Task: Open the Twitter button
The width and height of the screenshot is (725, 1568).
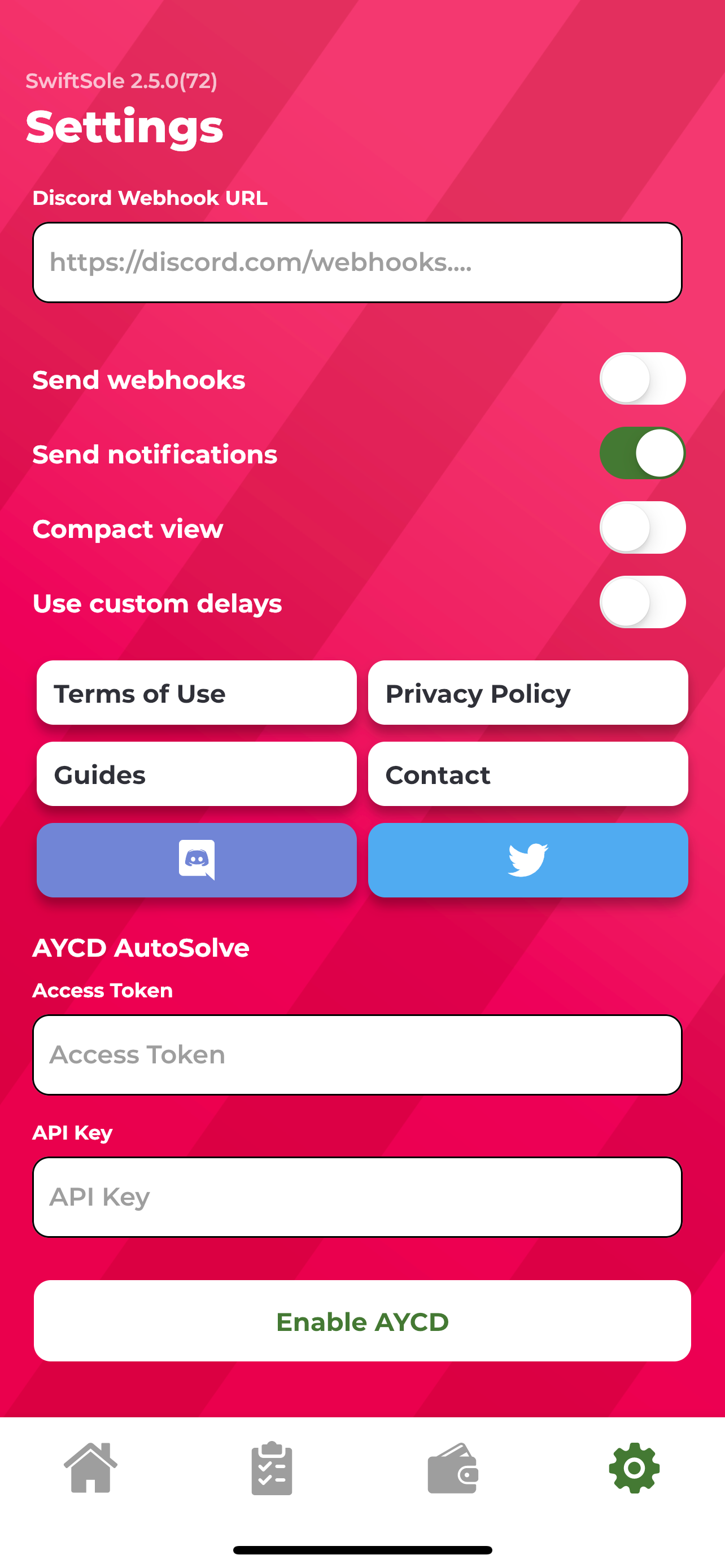Action: click(528, 860)
